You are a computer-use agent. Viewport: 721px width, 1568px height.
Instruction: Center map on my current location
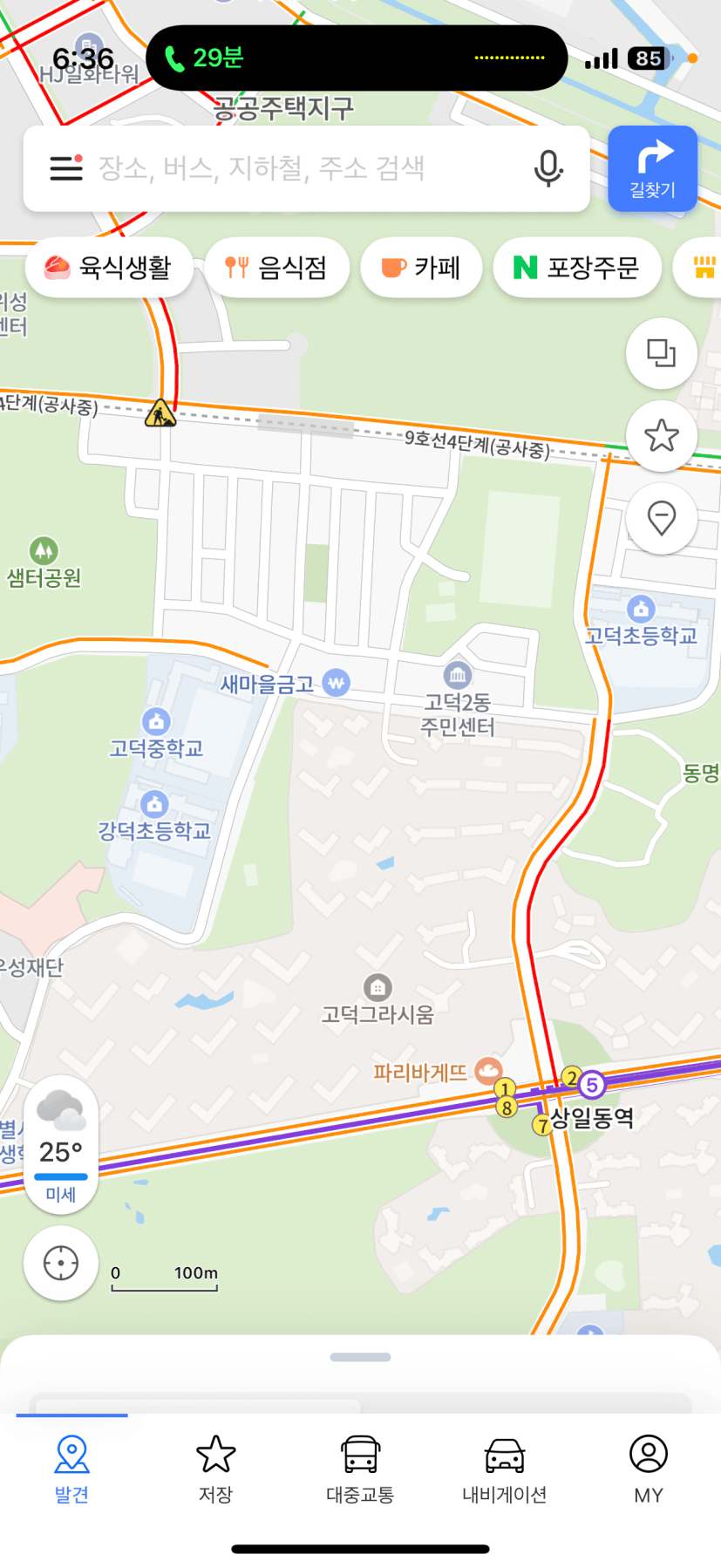pyautogui.click(x=61, y=1263)
